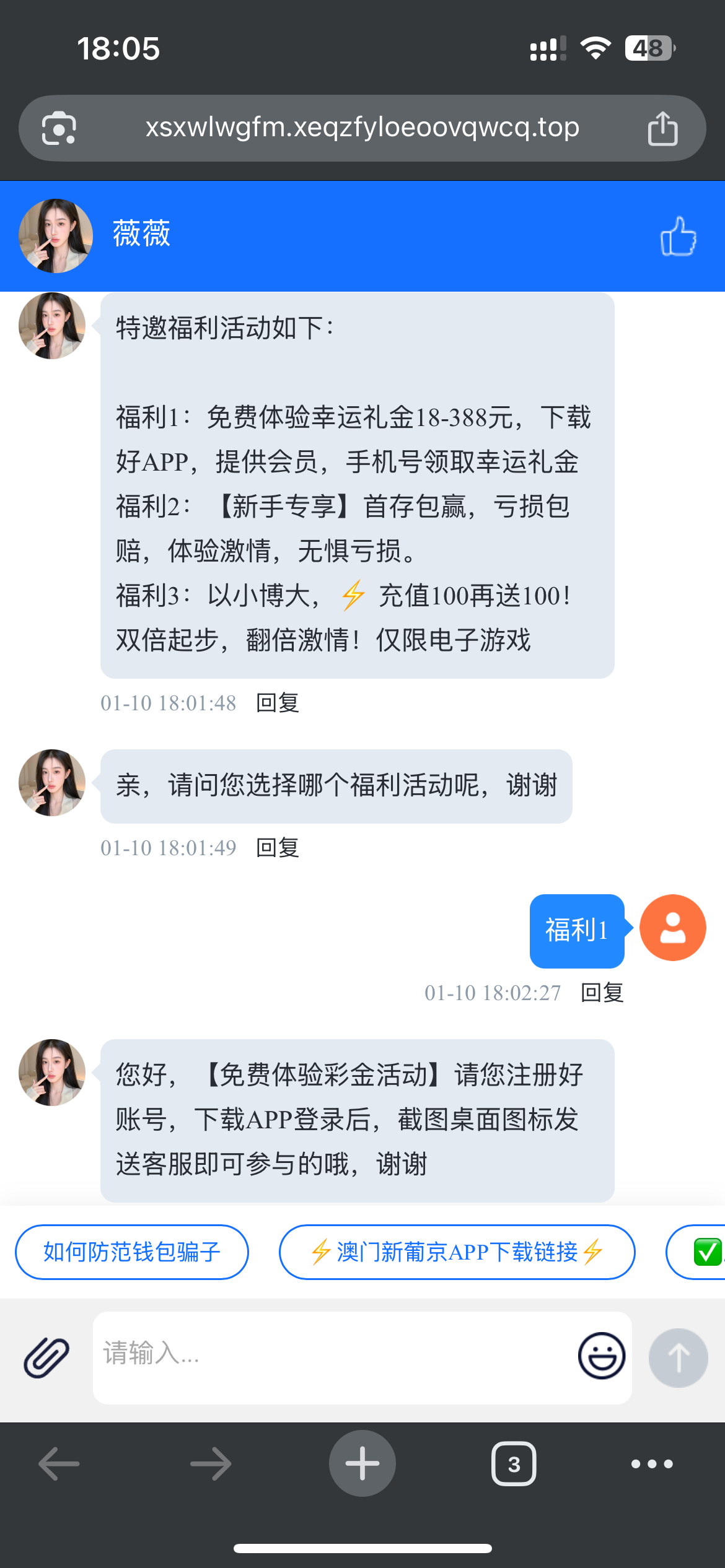Reply to the 福利1 message at 18:02:27

(602, 993)
